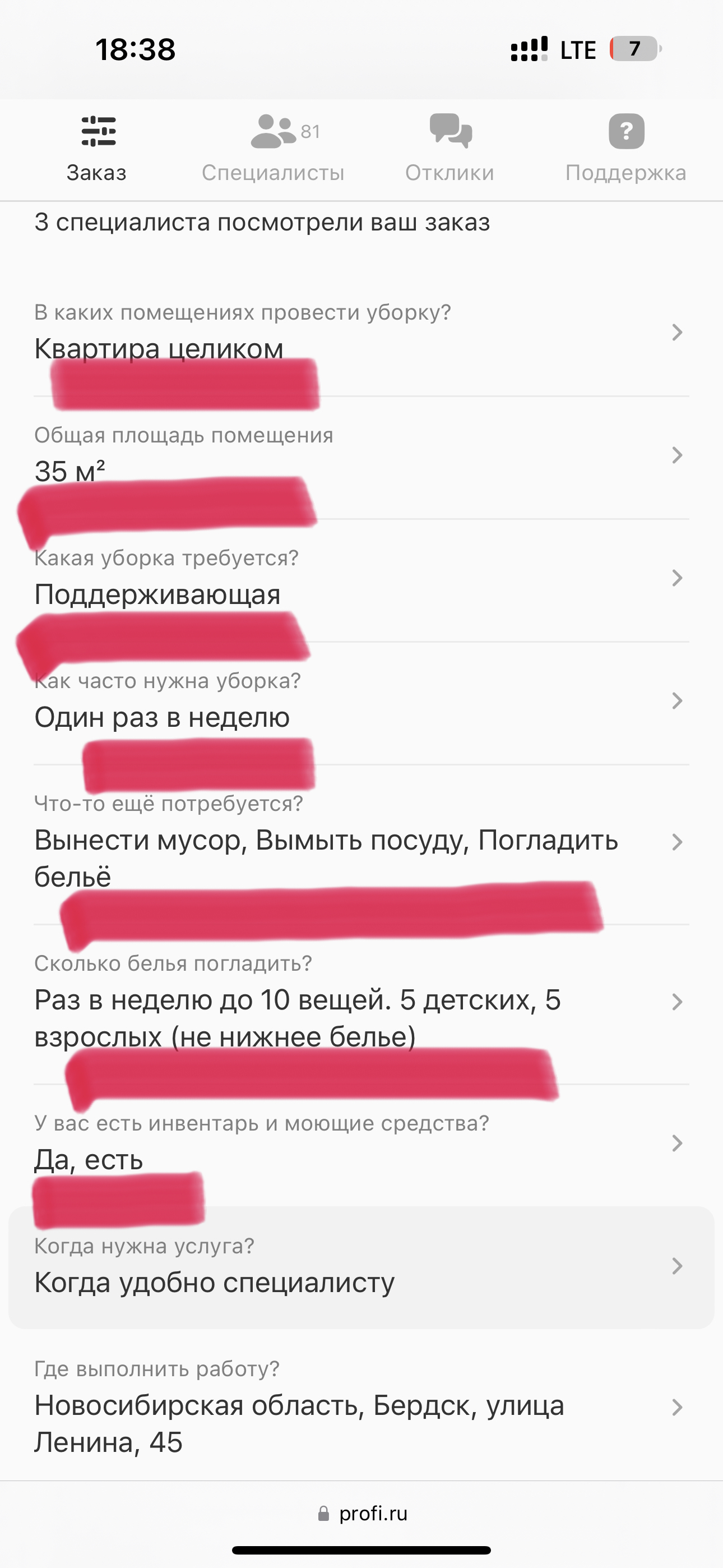The image size is (723, 1568).
Task: Open the Поддержка tab
Action: [625, 149]
